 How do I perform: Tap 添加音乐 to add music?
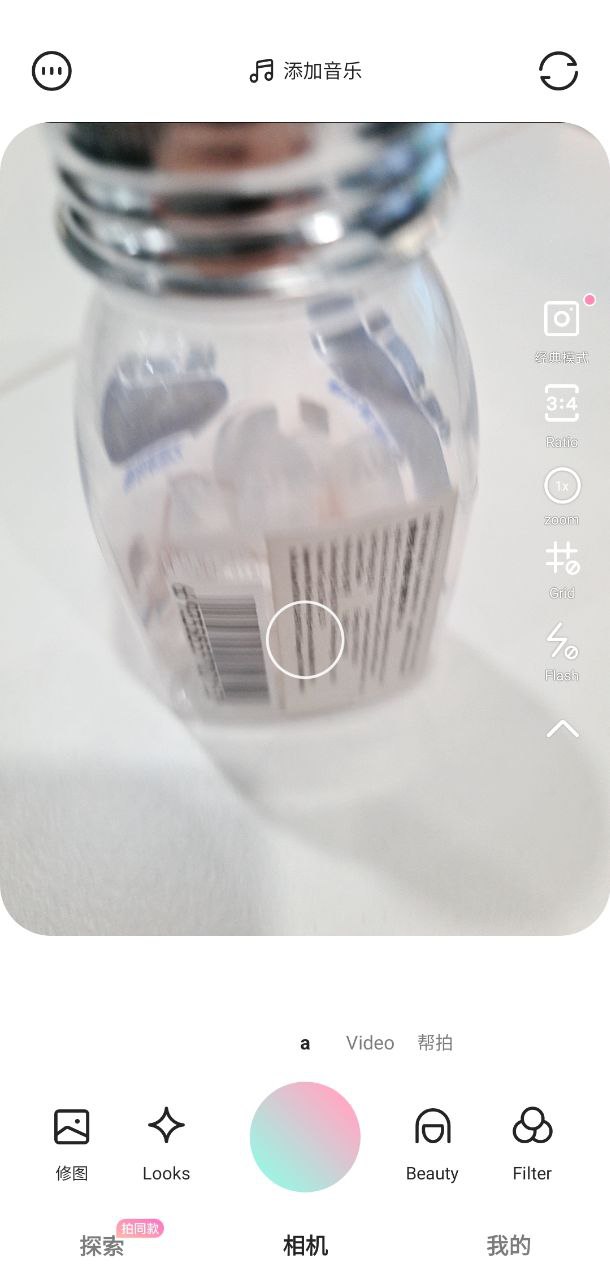tap(305, 71)
